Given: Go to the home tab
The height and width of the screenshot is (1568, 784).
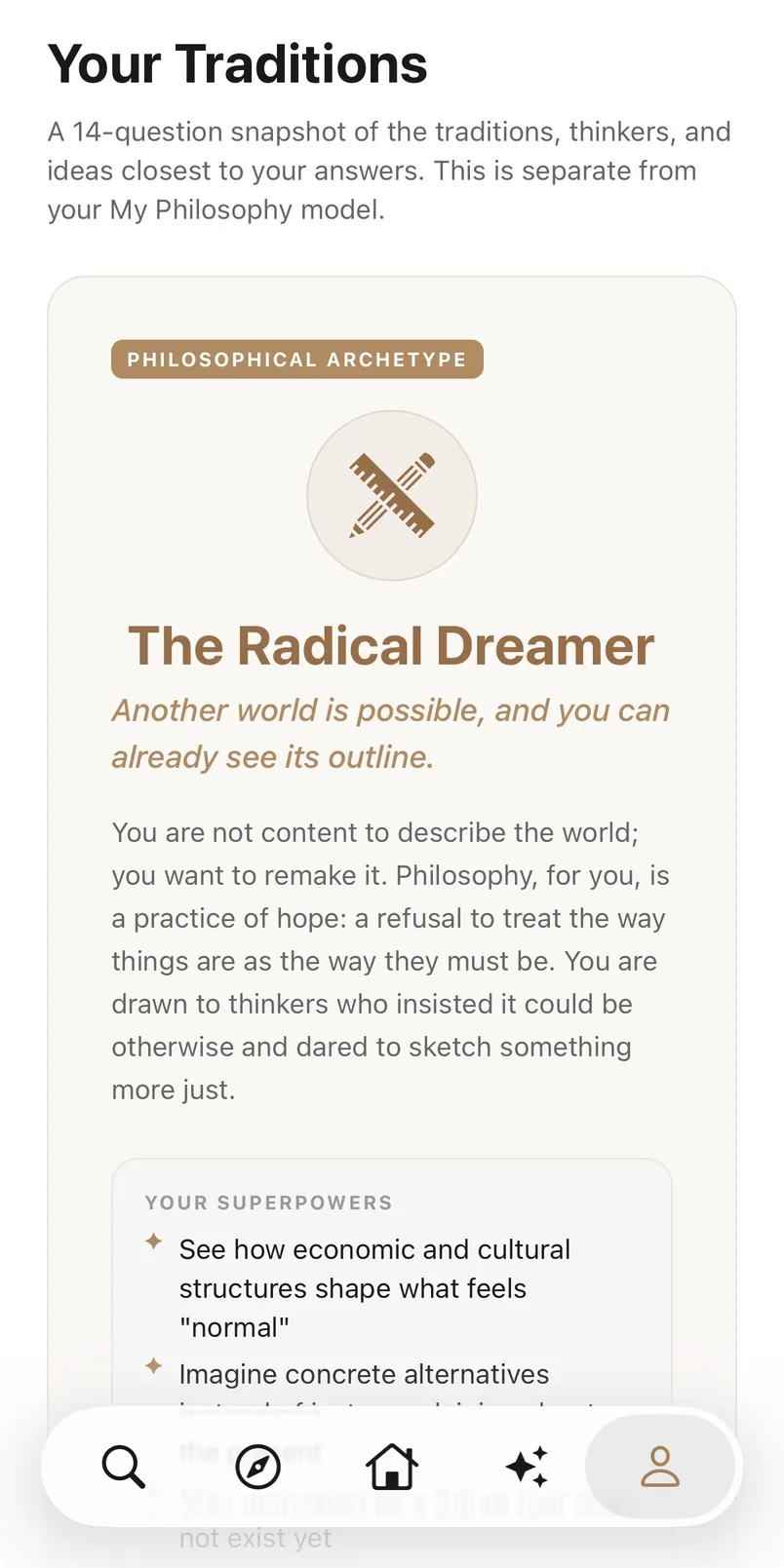Looking at the screenshot, I should pyautogui.click(x=392, y=1466).
